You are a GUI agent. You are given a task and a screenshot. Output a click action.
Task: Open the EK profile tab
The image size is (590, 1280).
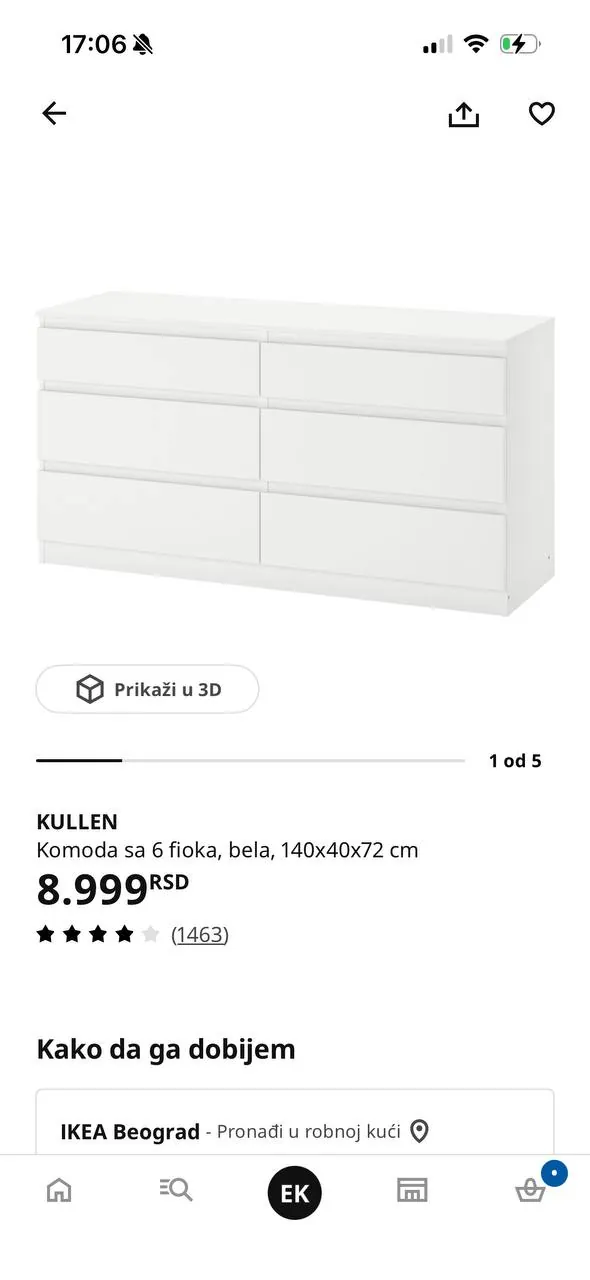294,1192
